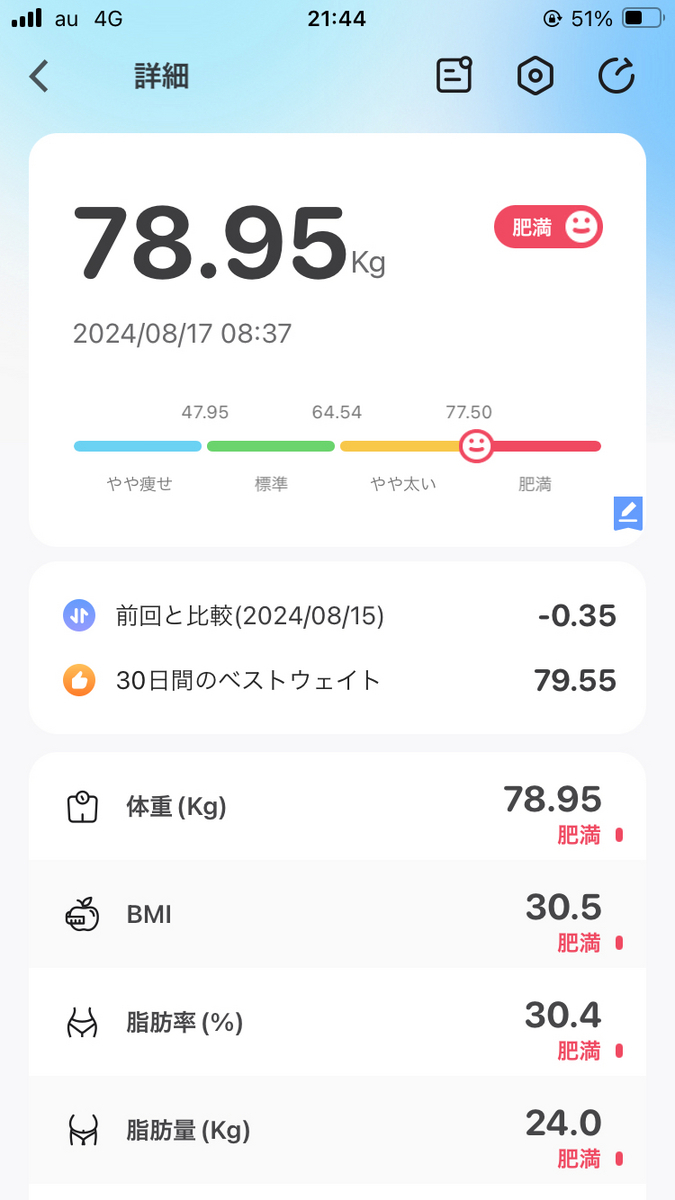675x1200 pixels.
Task: Tap the blue edit bookmark icon
Action: (628, 513)
